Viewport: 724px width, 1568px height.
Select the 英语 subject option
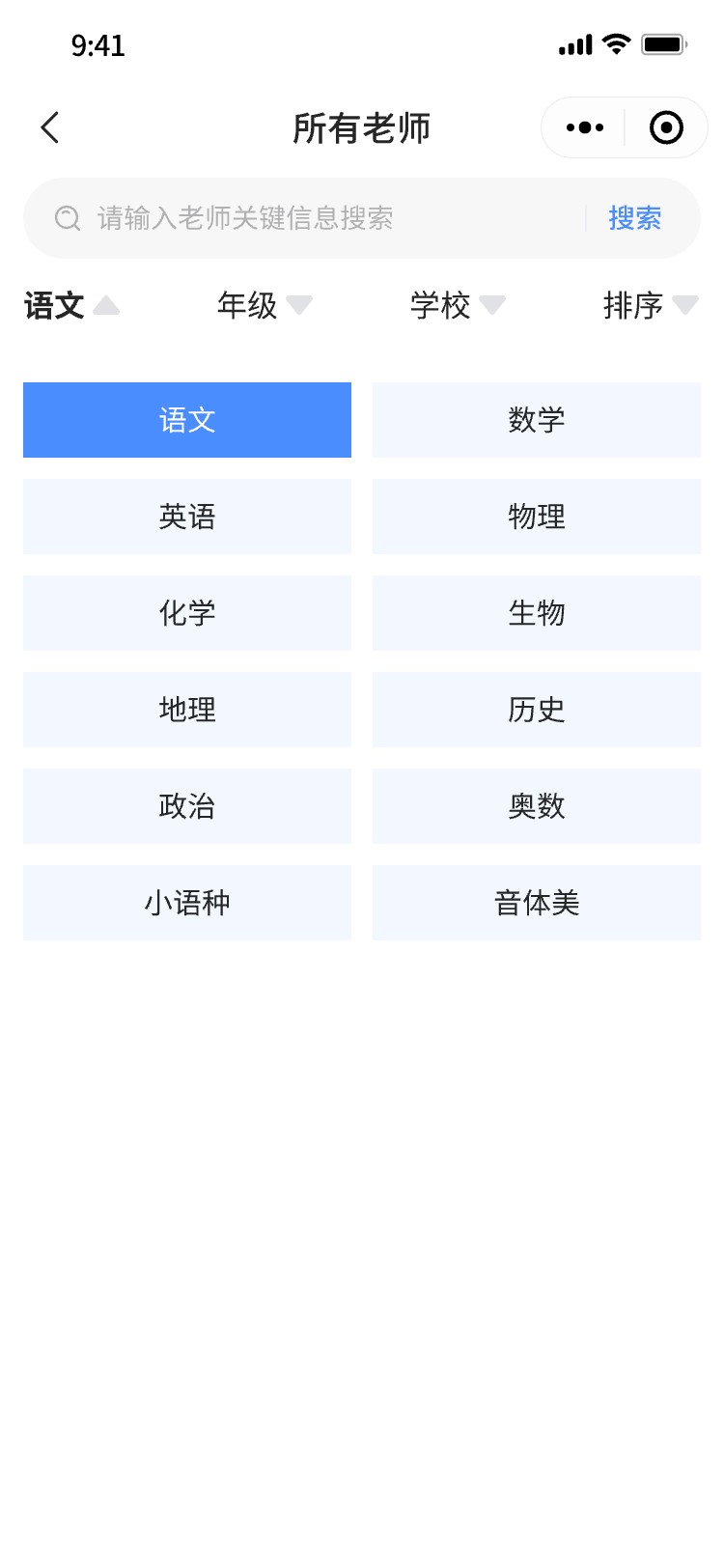tap(187, 517)
